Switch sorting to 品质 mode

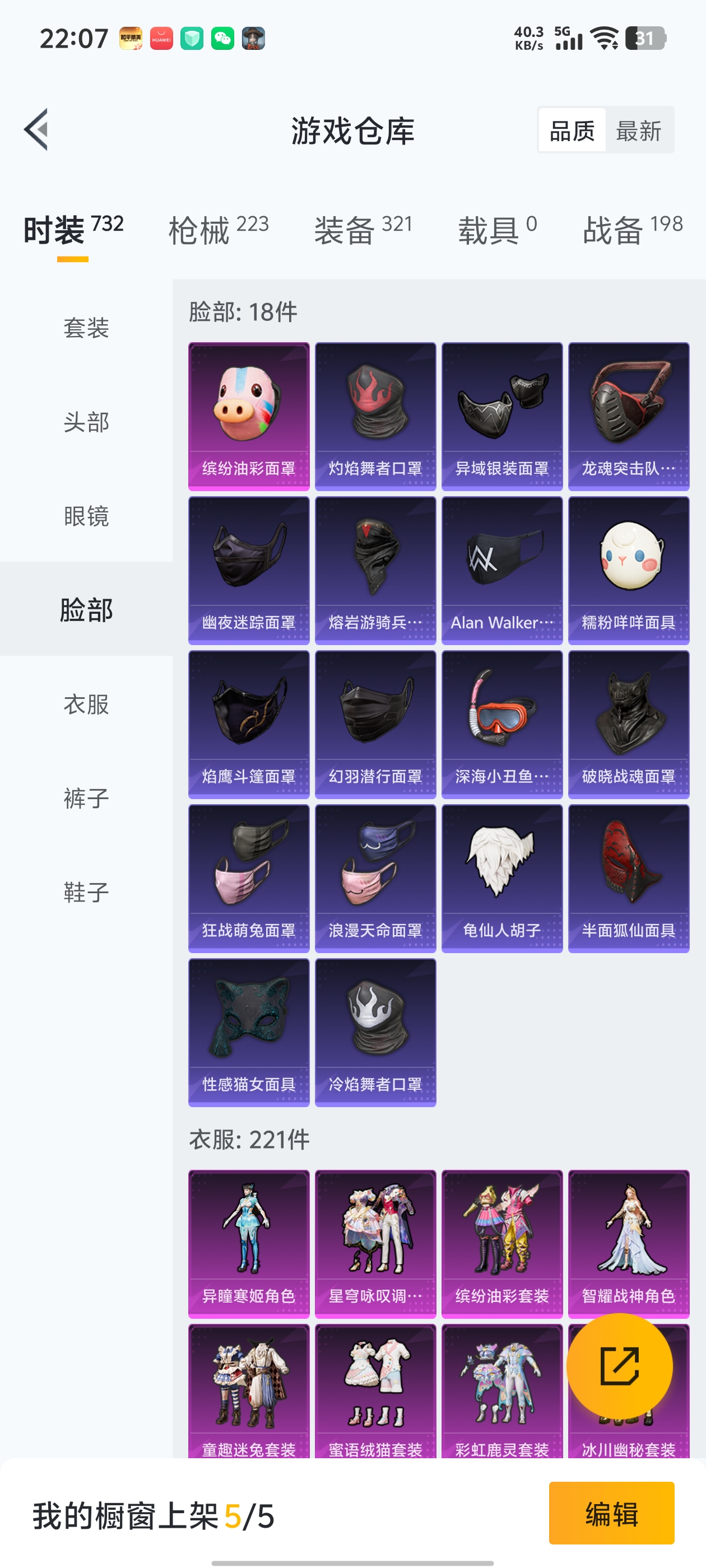pyautogui.click(x=572, y=131)
